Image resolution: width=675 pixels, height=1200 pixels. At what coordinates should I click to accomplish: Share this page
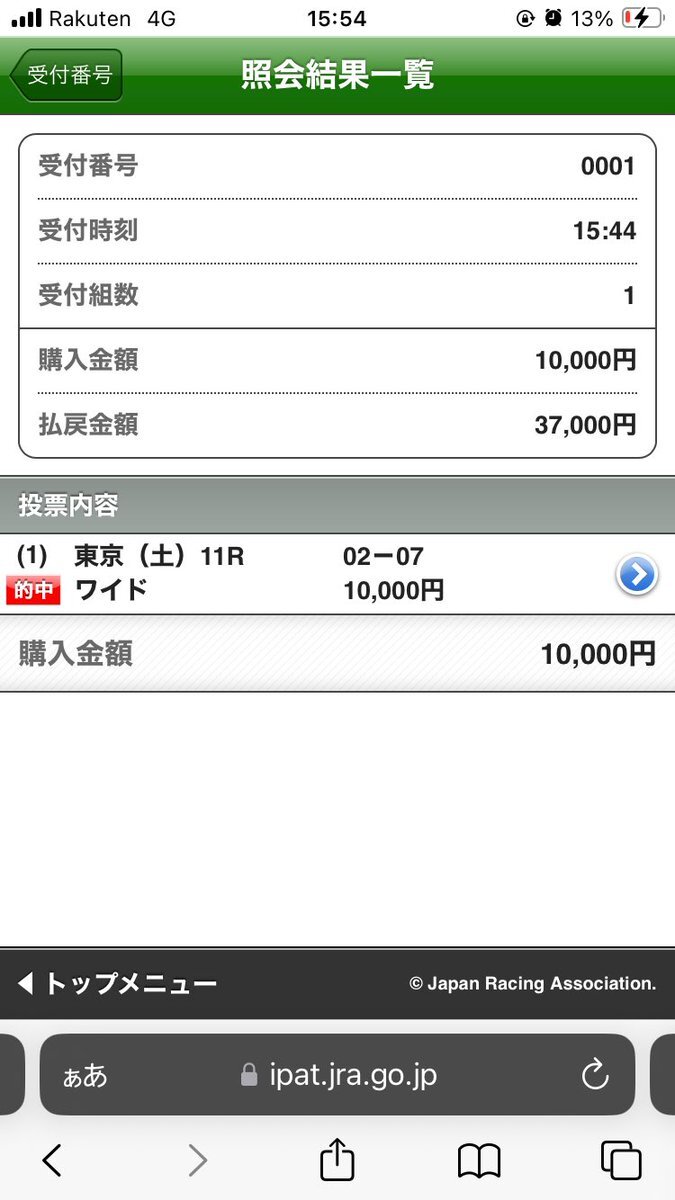(337, 1158)
